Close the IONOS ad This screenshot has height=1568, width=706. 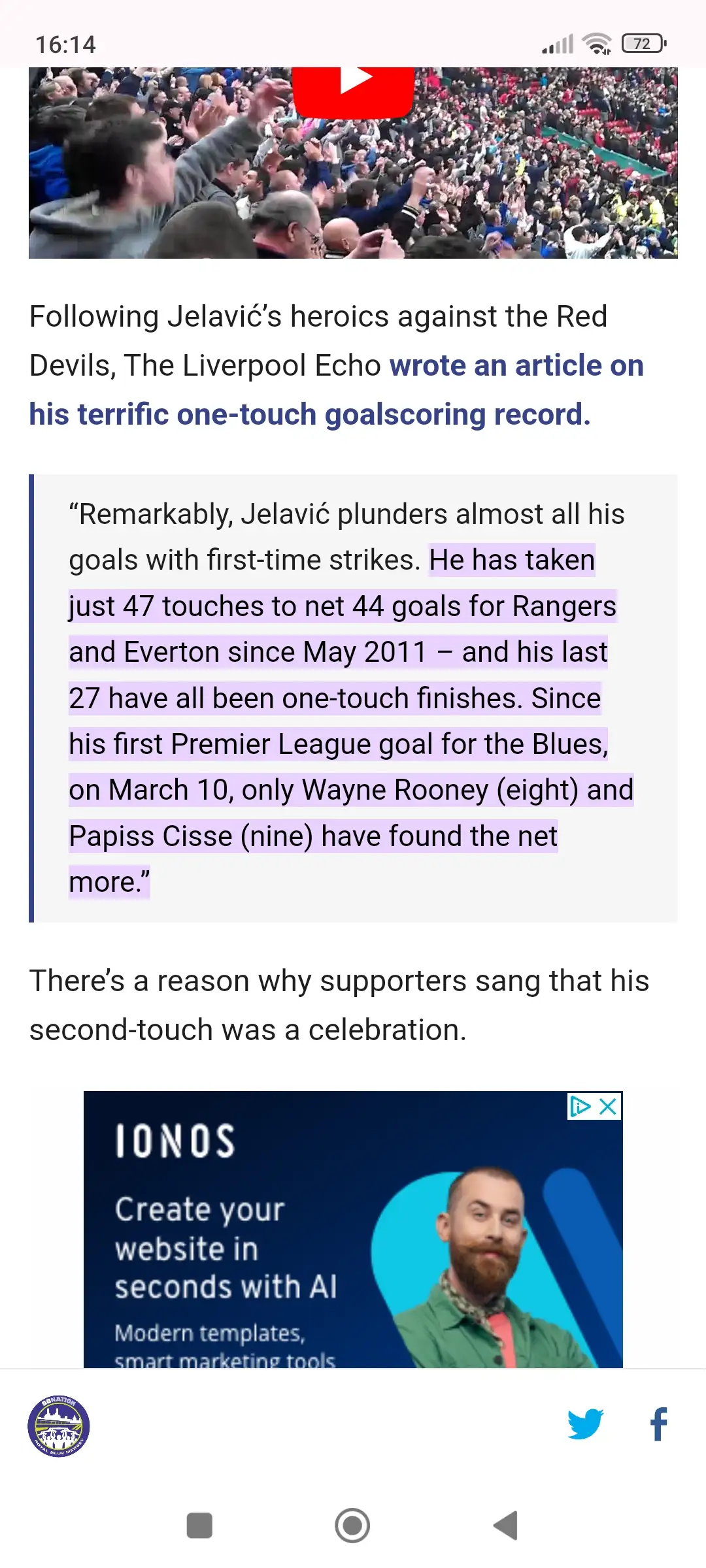pos(609,1106)
